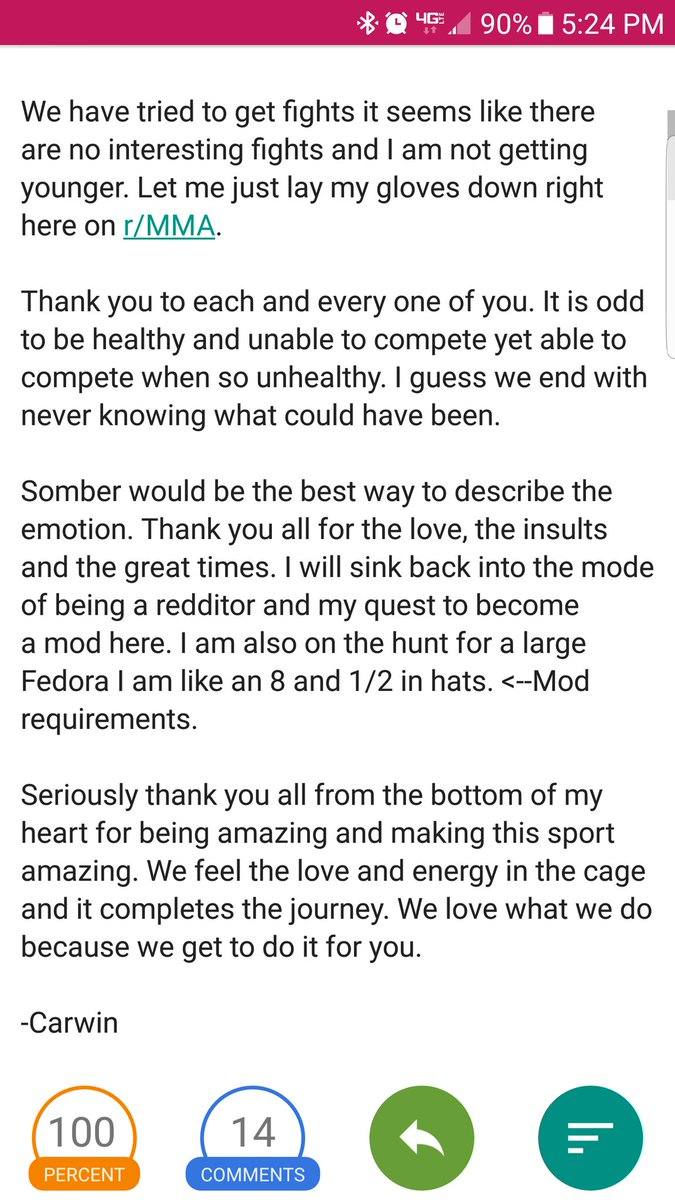Open the r/MMA subreddit link

(x=169, y=226)
